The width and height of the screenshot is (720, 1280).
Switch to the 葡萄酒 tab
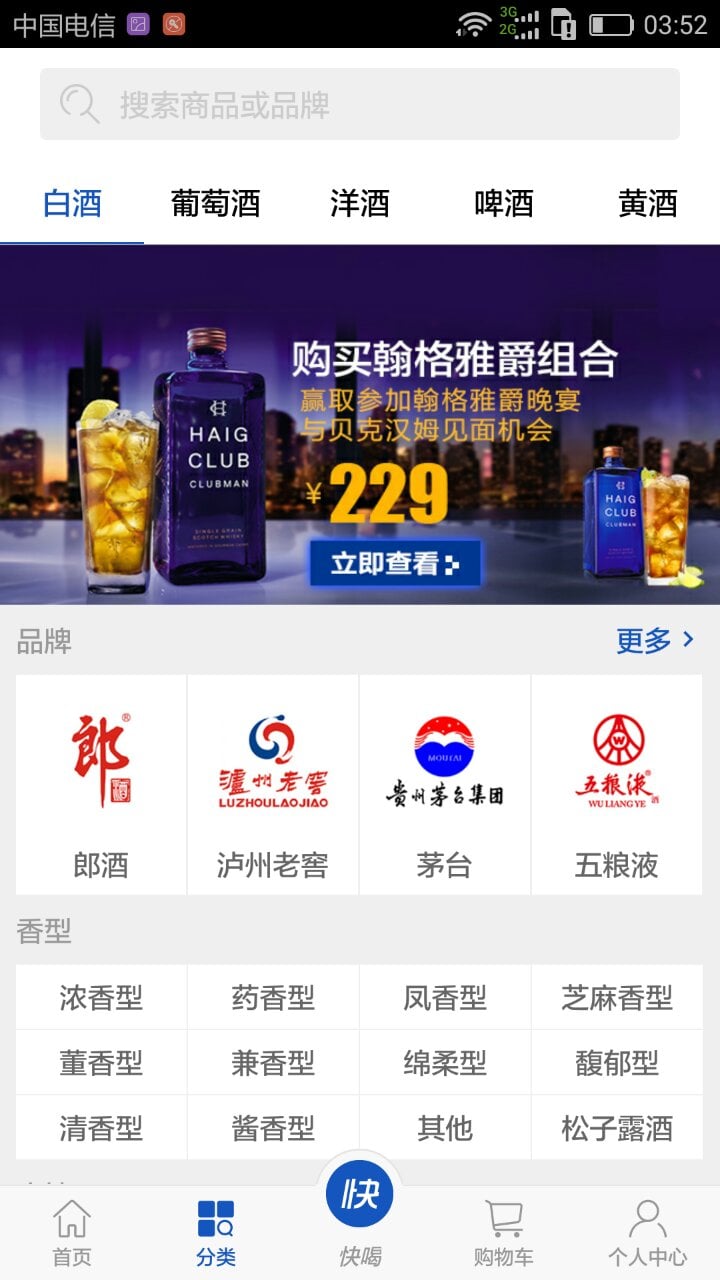[216, 204]
